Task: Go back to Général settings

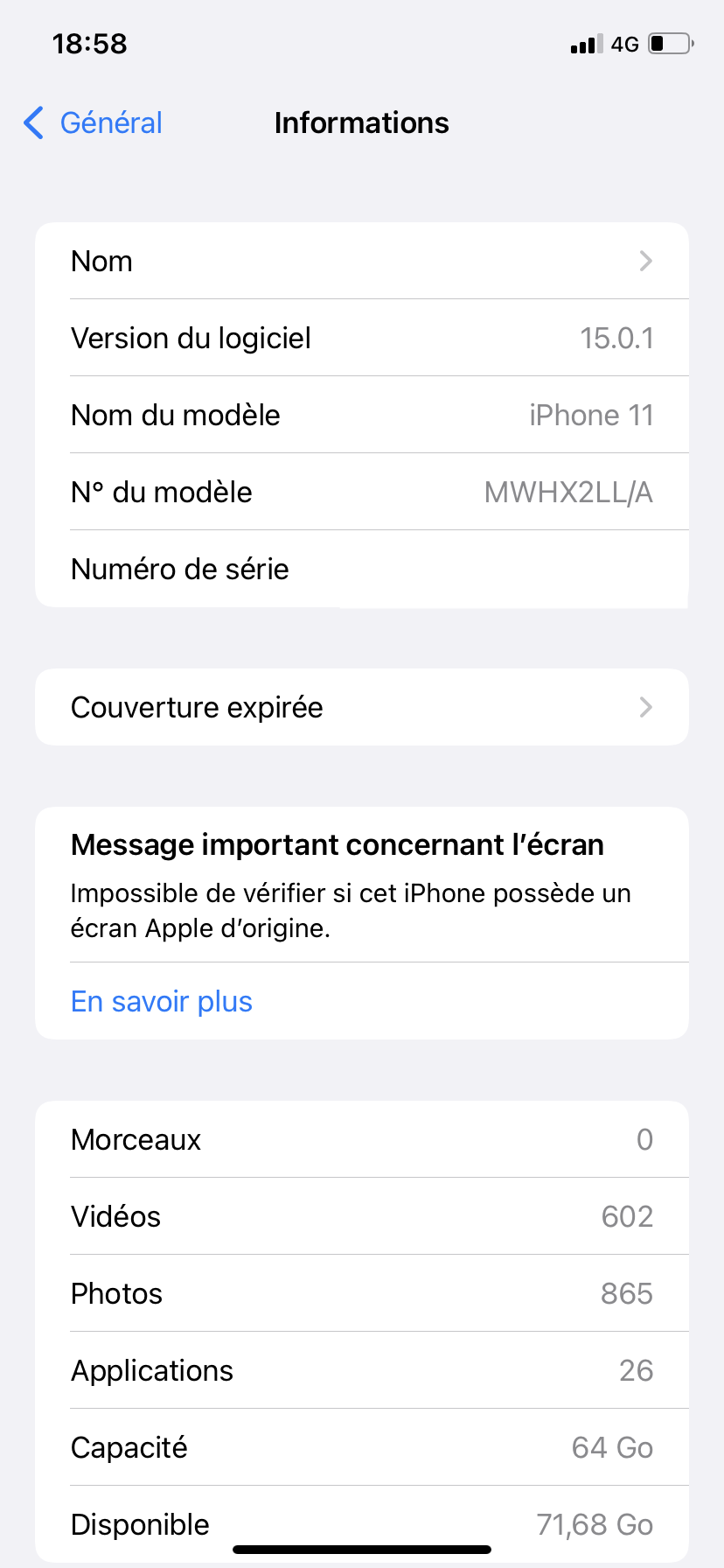Action: tap(93, 123)
